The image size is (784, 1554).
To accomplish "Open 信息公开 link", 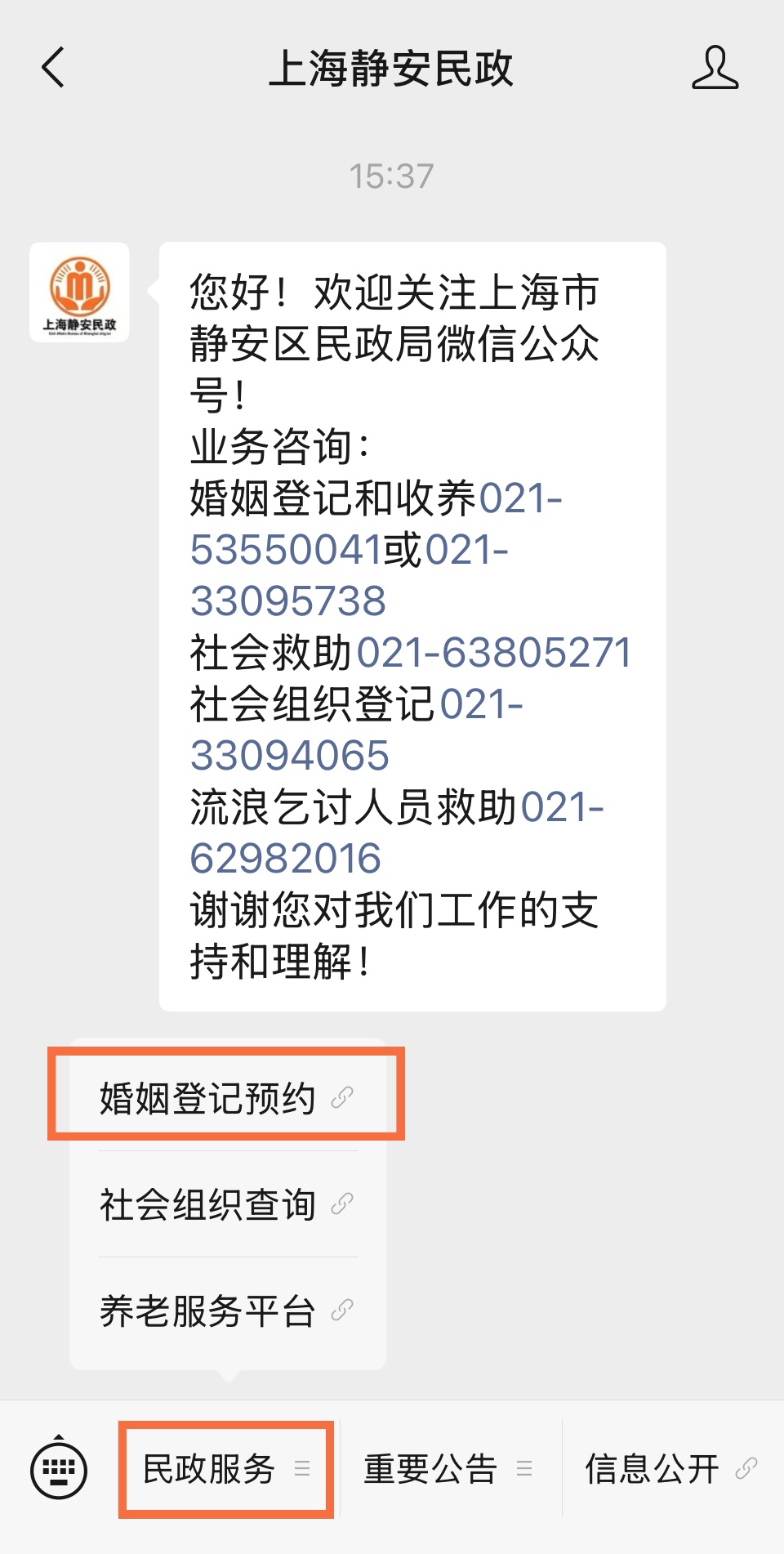I will click(671, 1469).
